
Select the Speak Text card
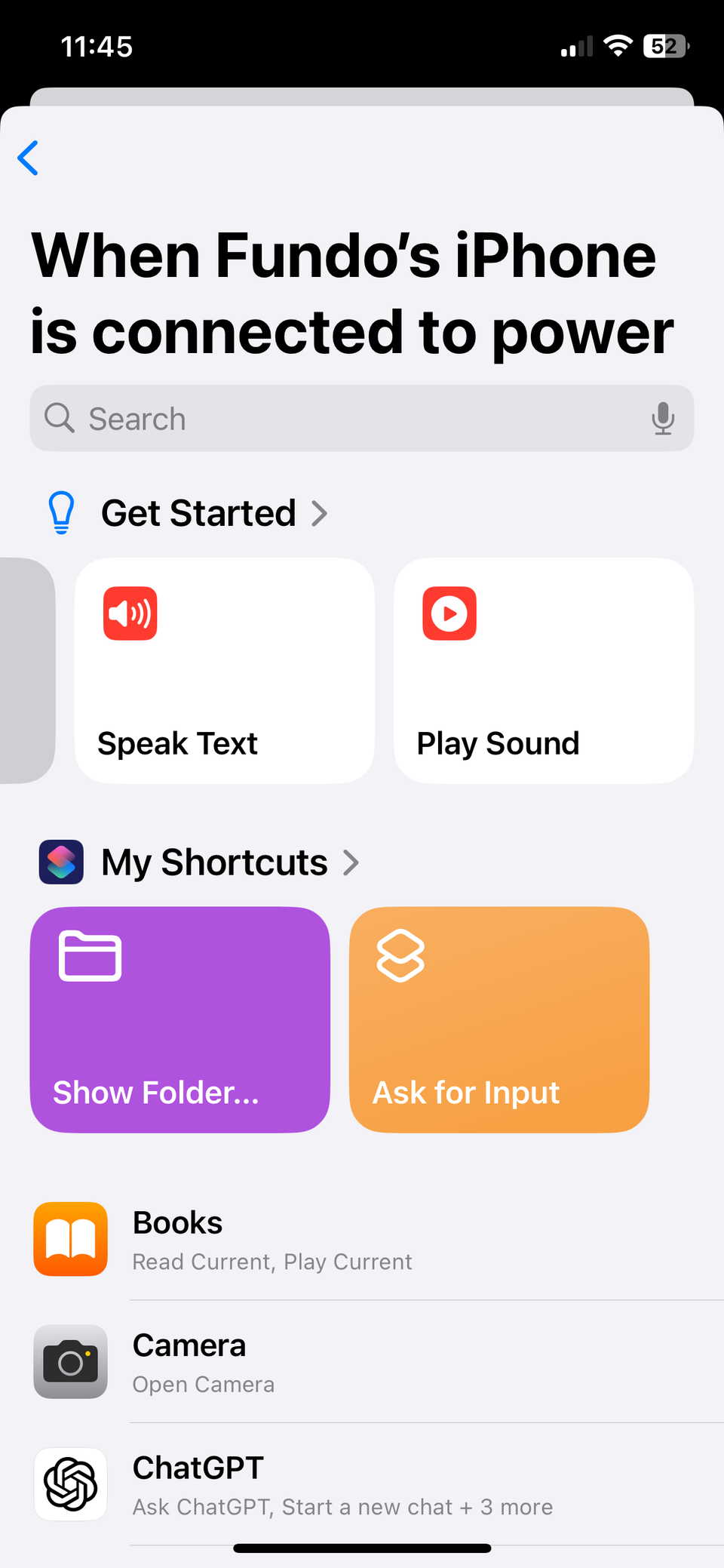pyautogui.click(x=224, y=670)
